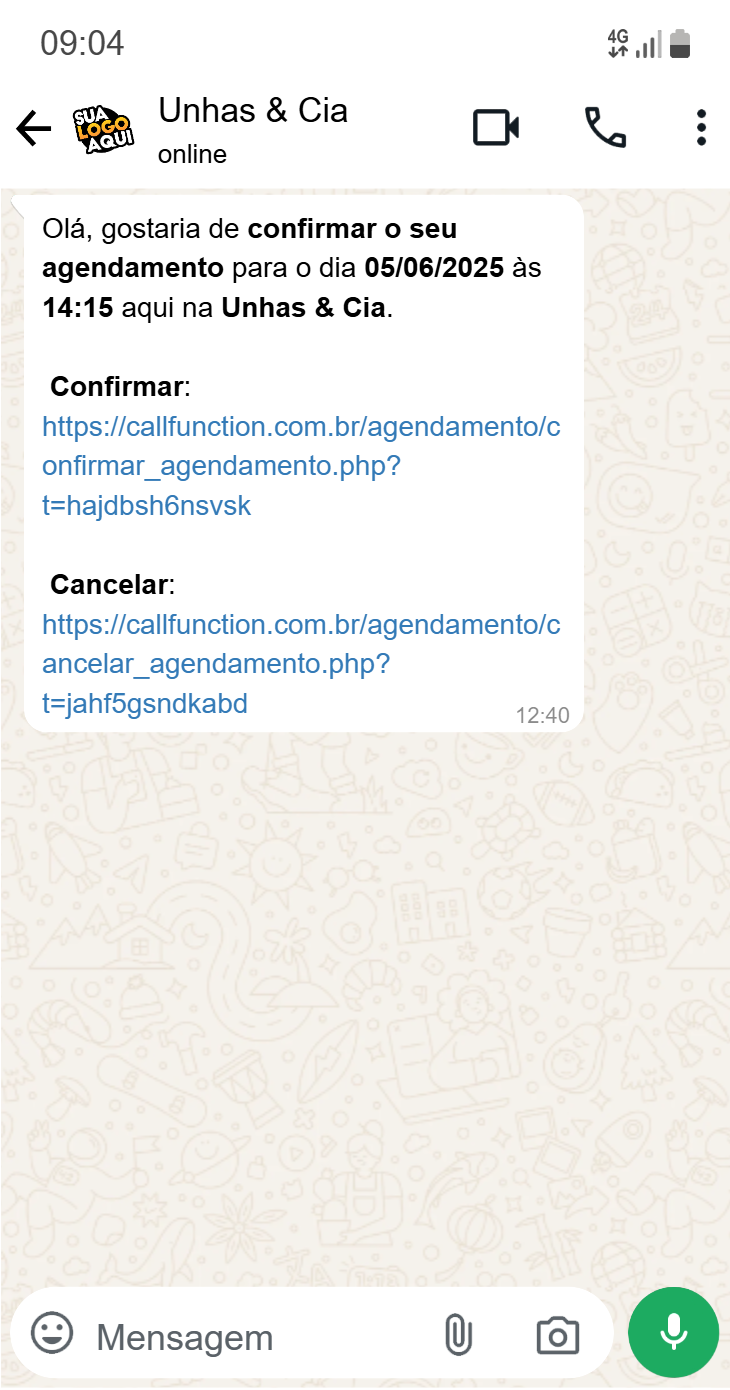Start a voice call
Viewport: 730px width, 1390px height.
(x=605, y=128)
